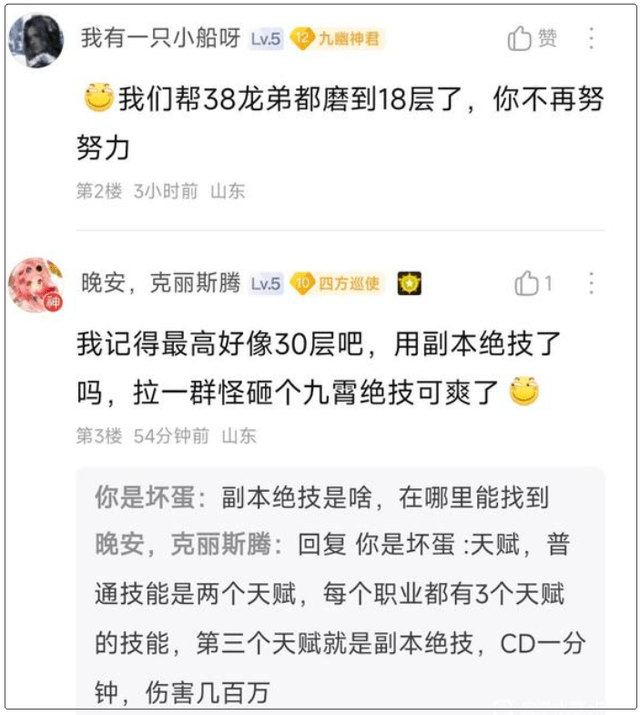640x715 pixels.
Task: Like the comment by 我有一只小船呀
Action: pyautogui.click(x=531, y=39)
